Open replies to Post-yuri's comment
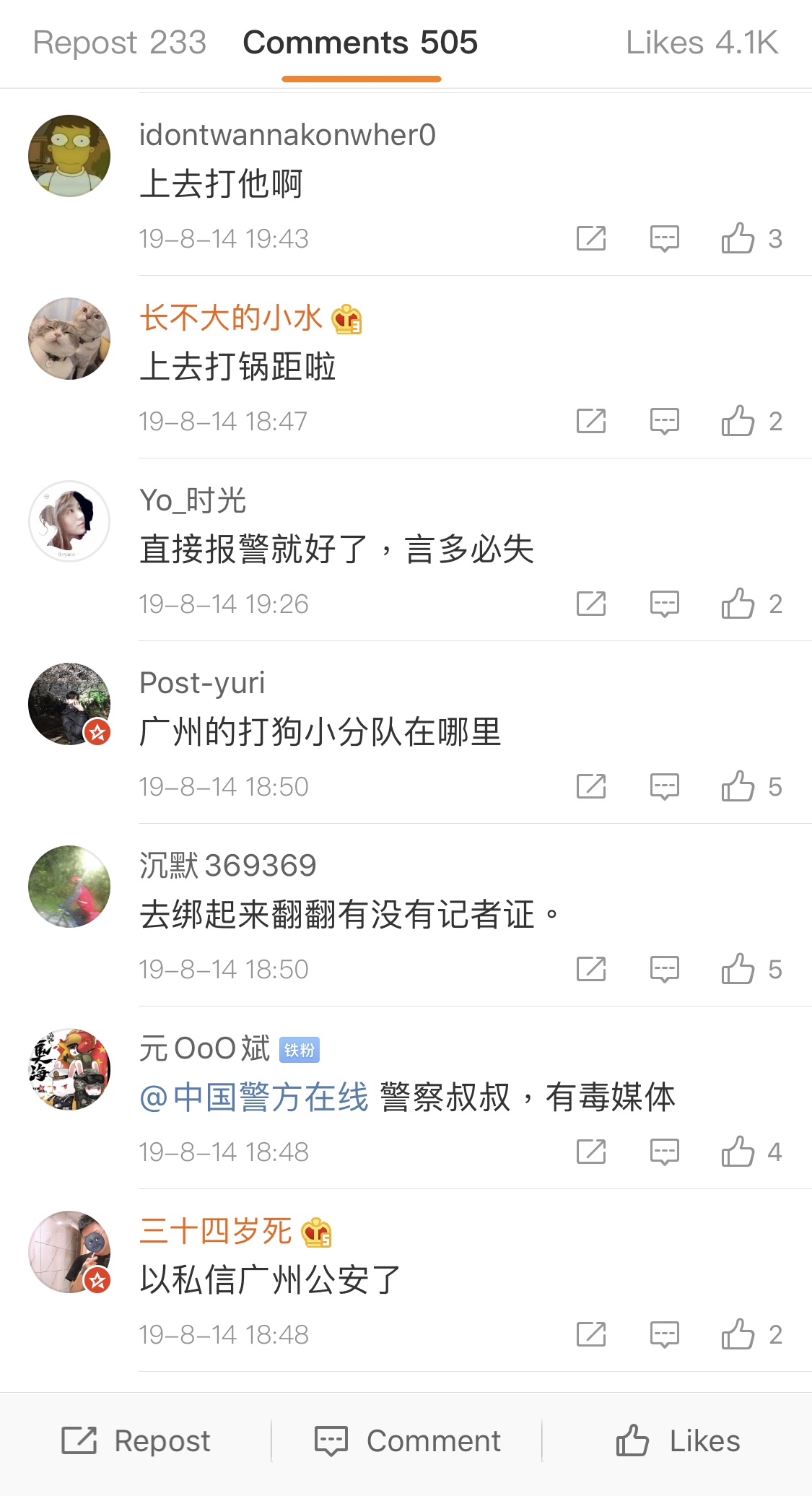812x1496 pixels. click(664, 787)
